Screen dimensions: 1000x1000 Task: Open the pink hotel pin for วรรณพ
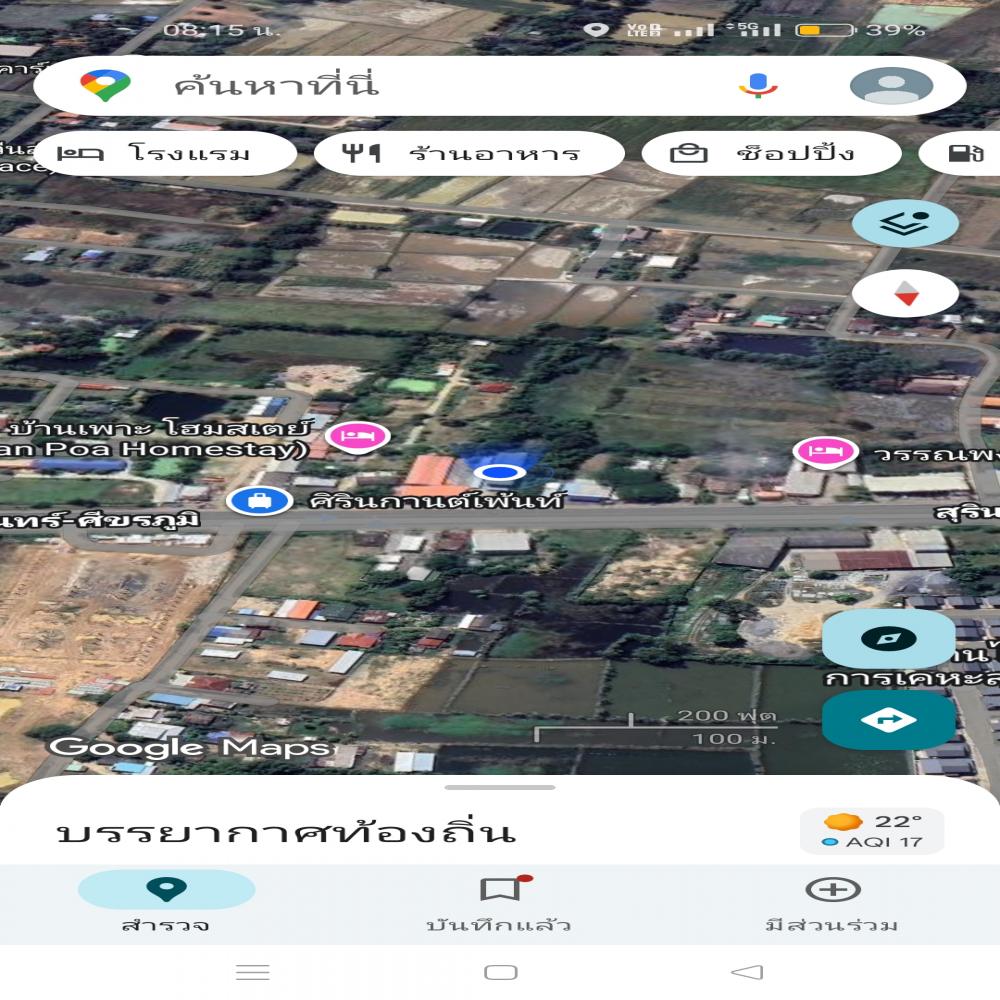[825, 452]
